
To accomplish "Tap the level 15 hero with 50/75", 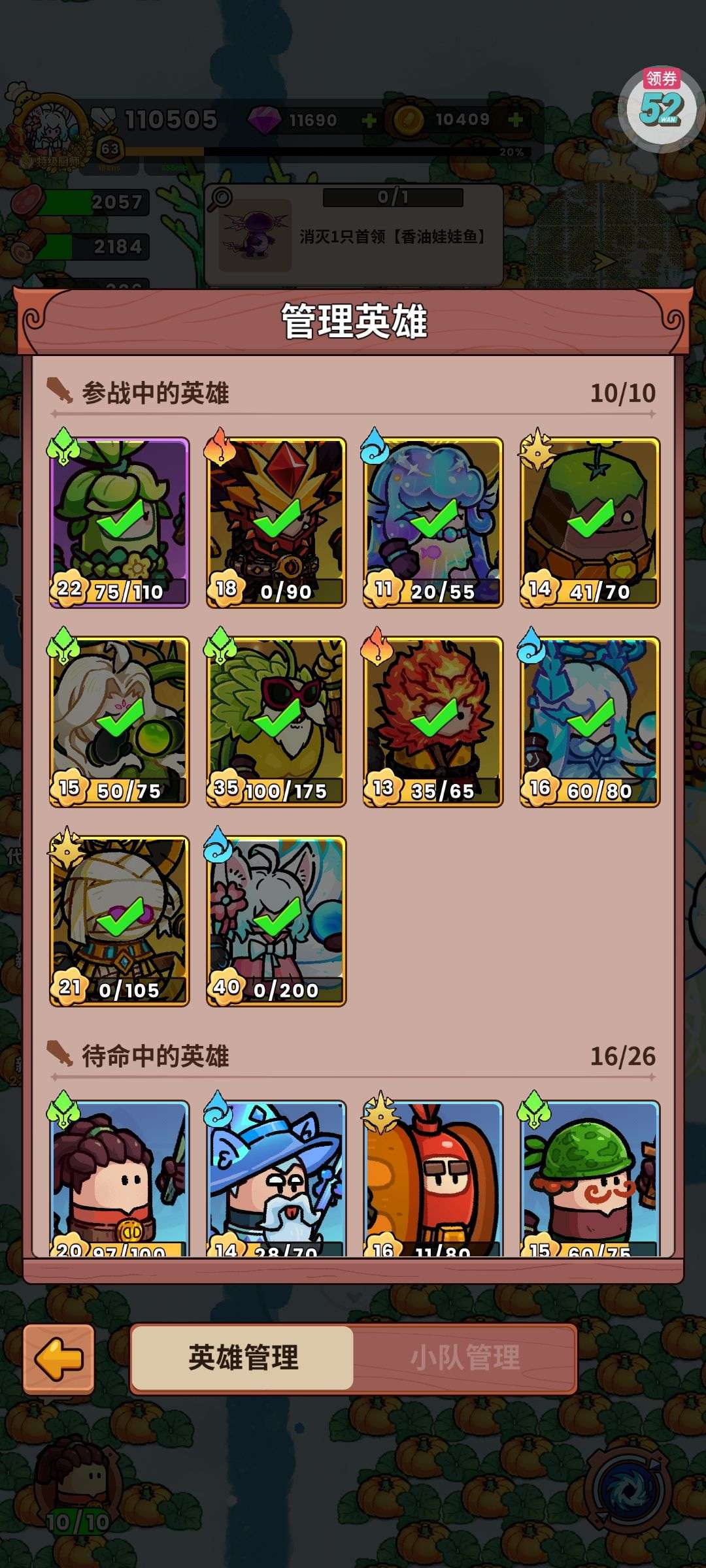I will [x=120, y=721].
